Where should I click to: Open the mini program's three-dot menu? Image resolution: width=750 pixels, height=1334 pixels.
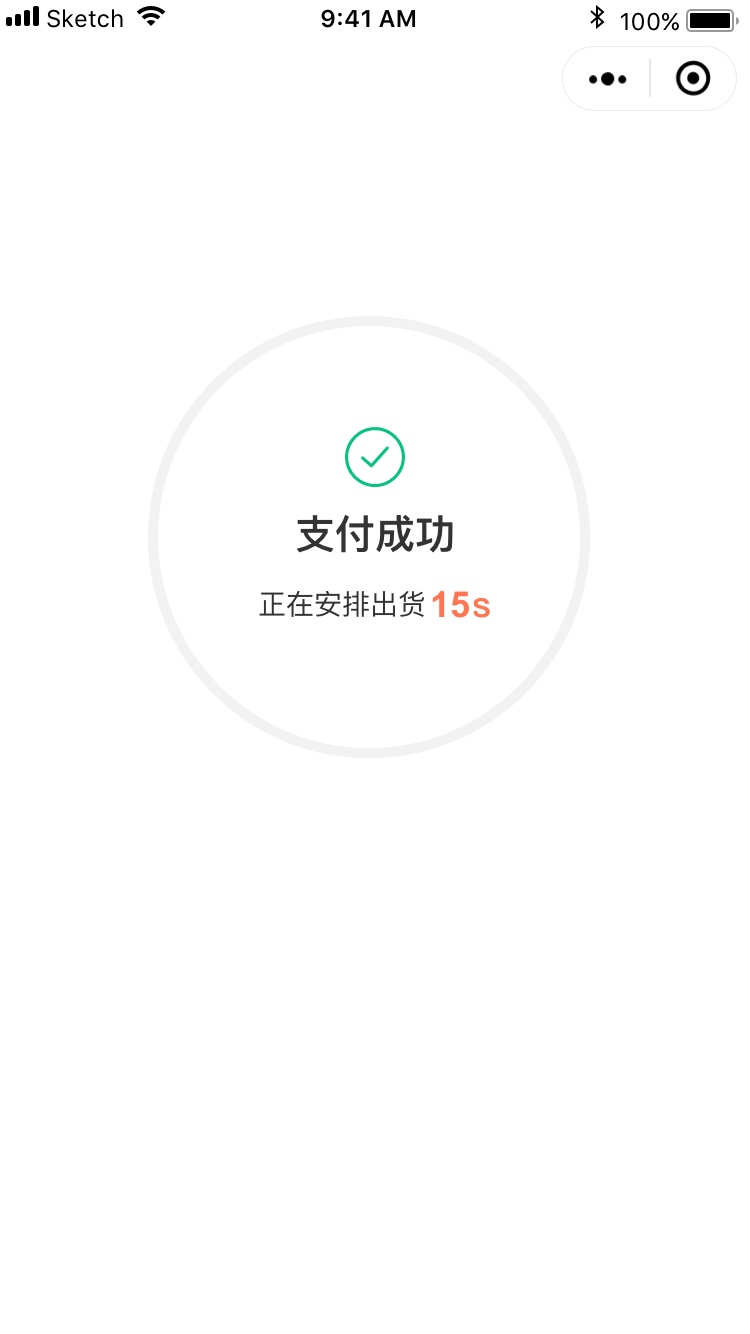(x=608, y=79)
